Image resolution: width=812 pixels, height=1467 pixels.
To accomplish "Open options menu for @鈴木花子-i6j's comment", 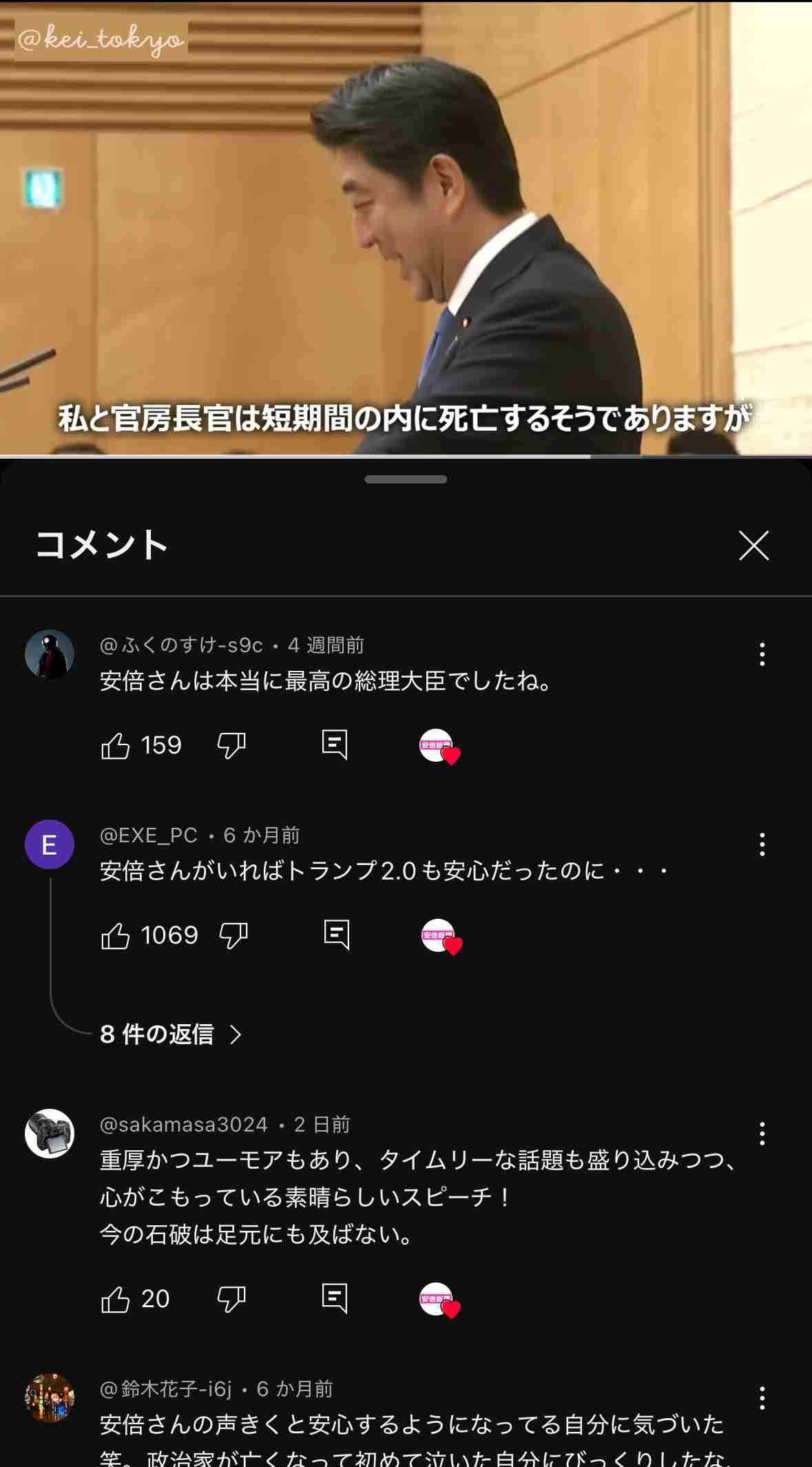I will [x=762, y=1397].
